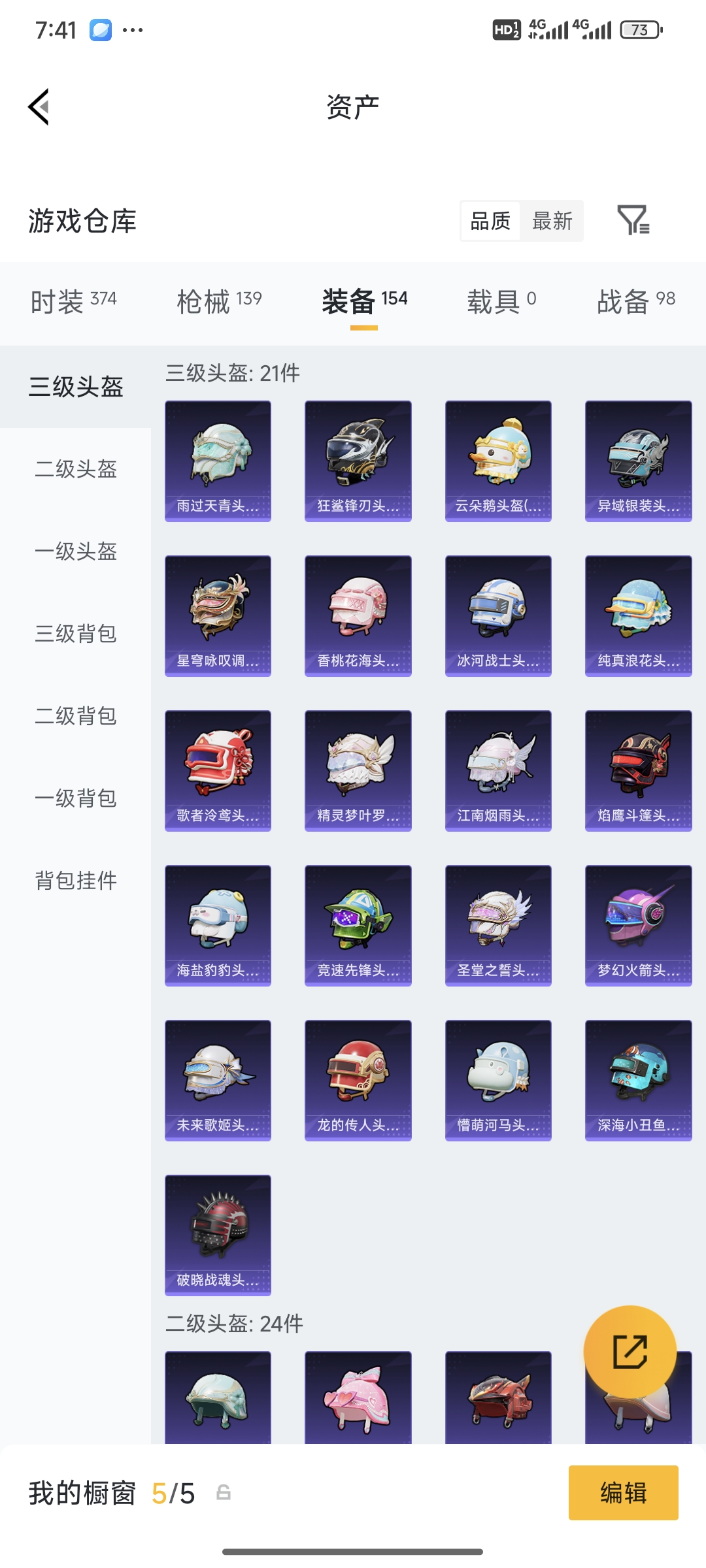Sort items by 品质
Viewport: 706px width, 1568px height.
(490, 221)
